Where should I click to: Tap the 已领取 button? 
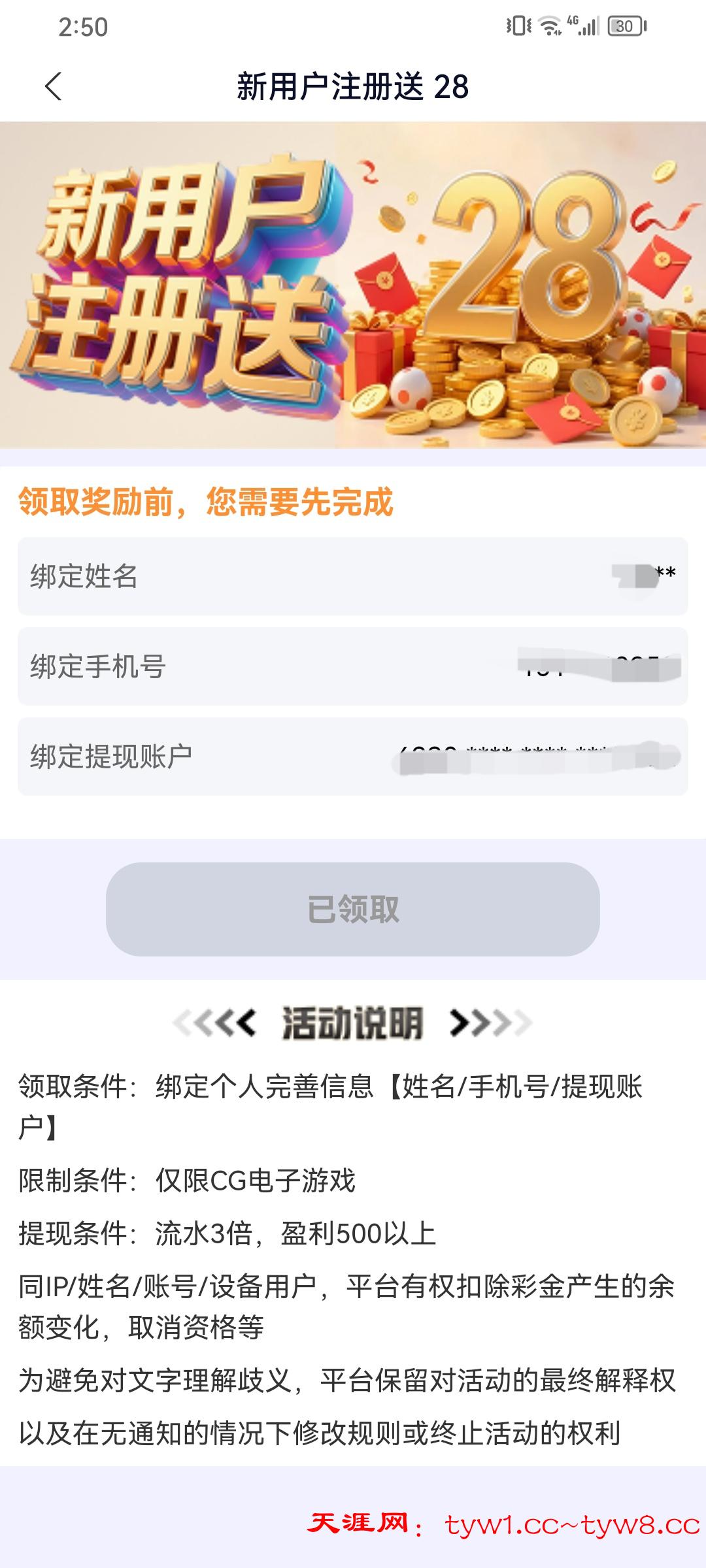click(x=353, y=909)
